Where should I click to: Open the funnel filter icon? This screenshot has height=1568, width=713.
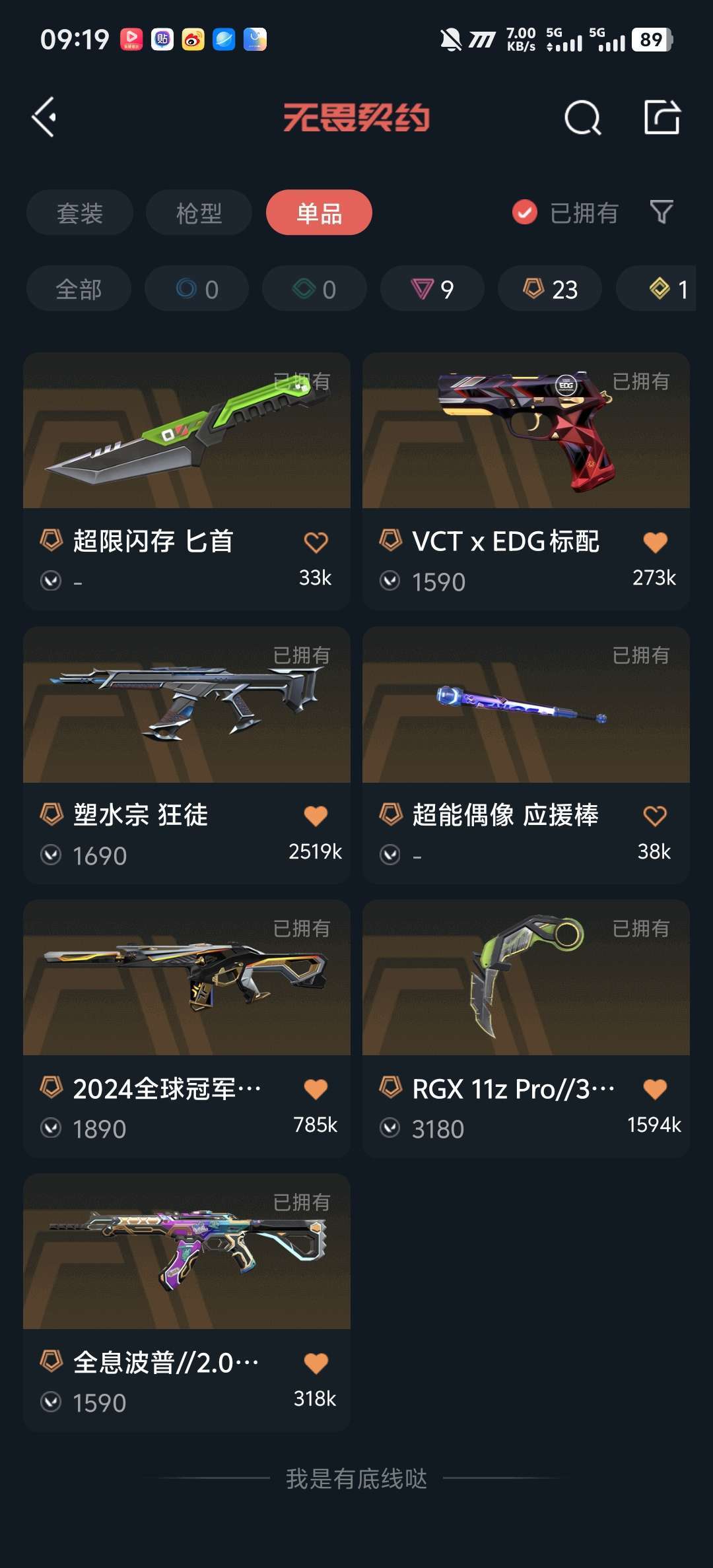[662, 212]
